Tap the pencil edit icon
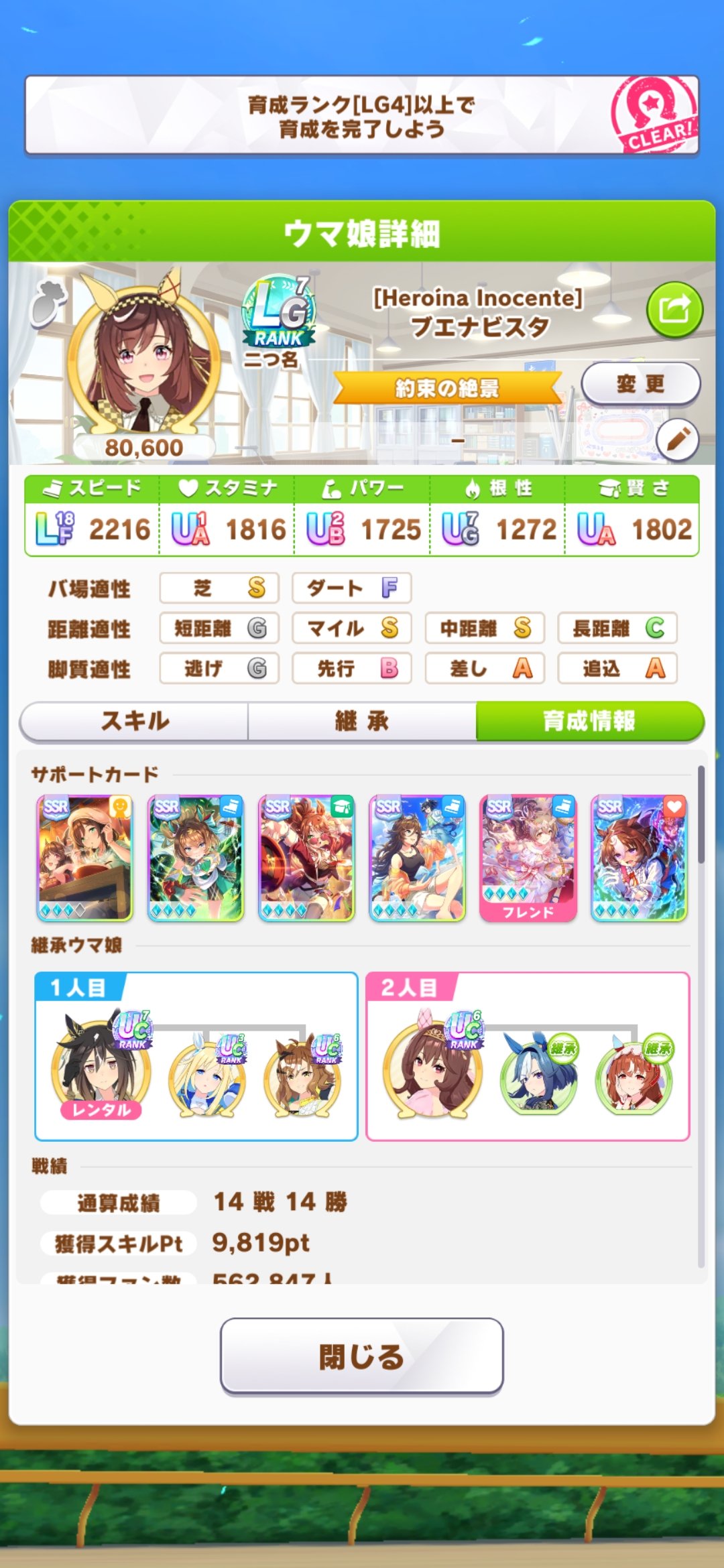The width and height of the screenshot is (724, 1568). pyautogui.click(x=678, y=440)
